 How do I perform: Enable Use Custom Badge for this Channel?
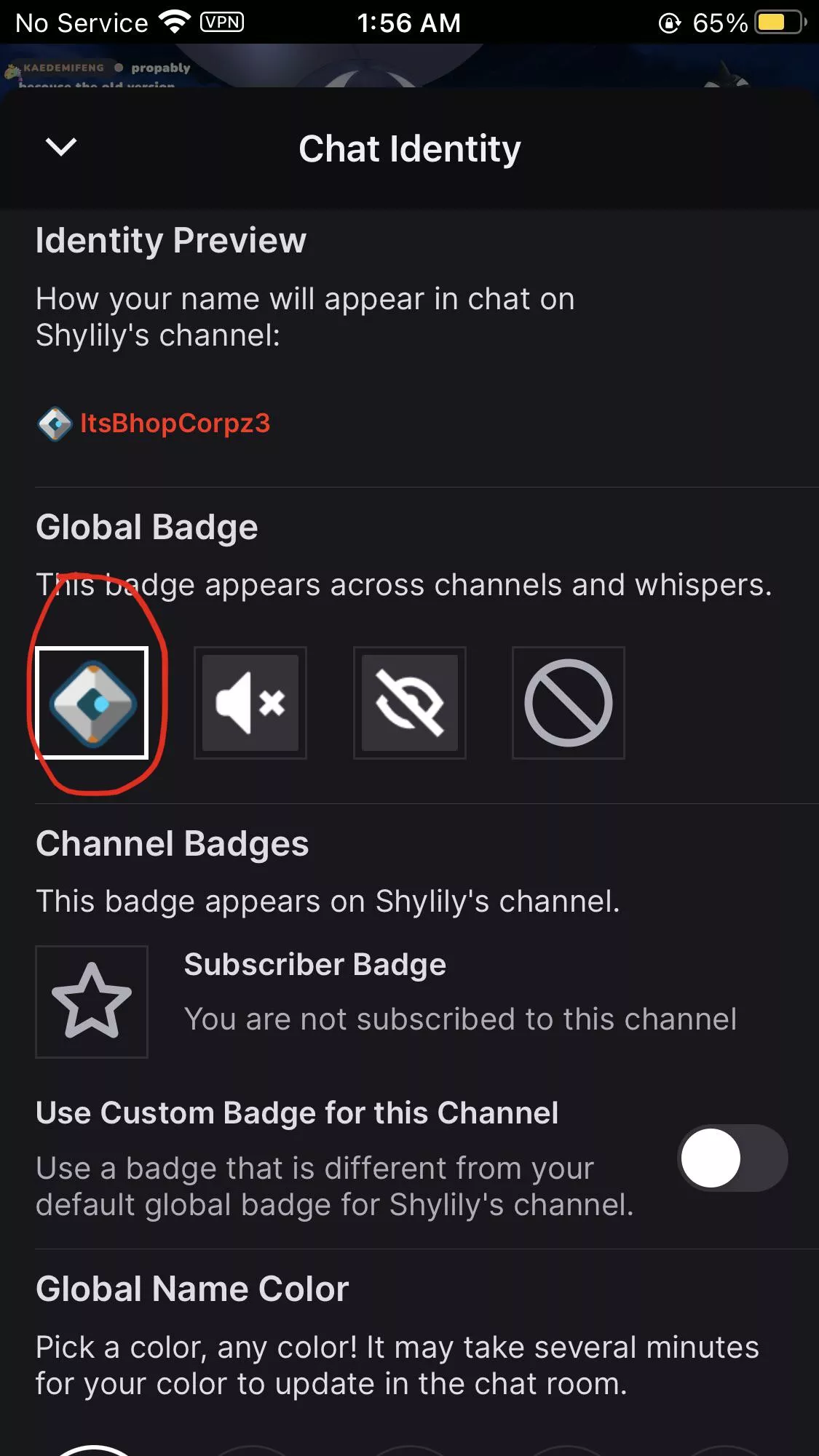[731, 1158]
